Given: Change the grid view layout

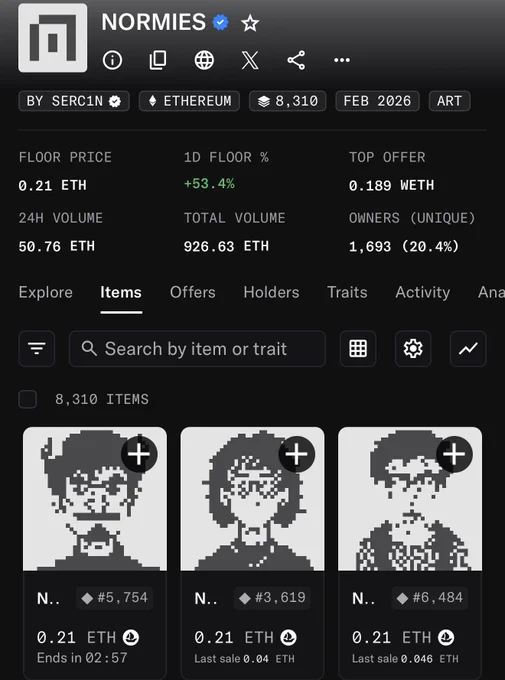Looking at the screenshot, I should (x=358, y=349).
